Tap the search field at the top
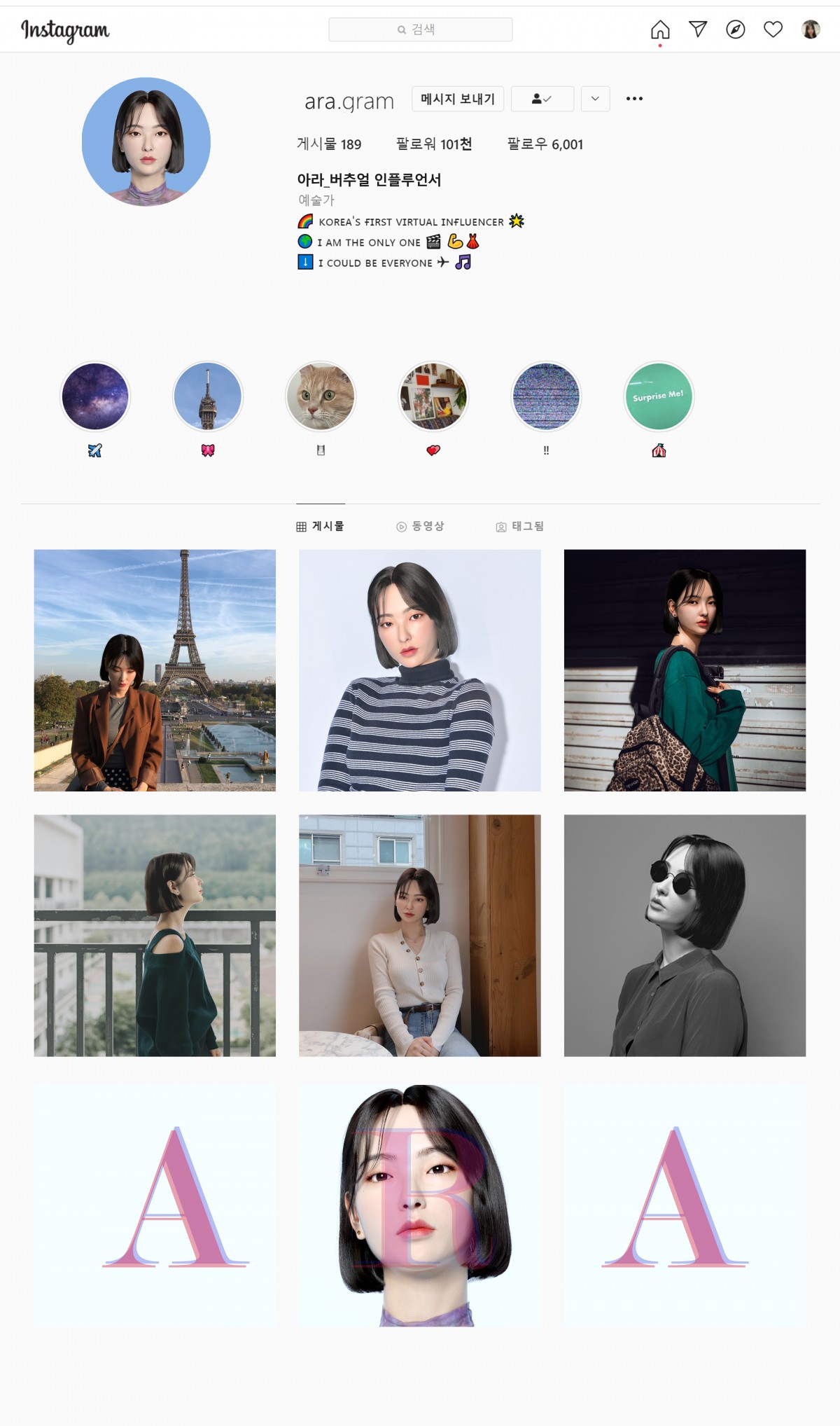The height and width of the screenshot is (1426, 840). [x=420, y=29]
